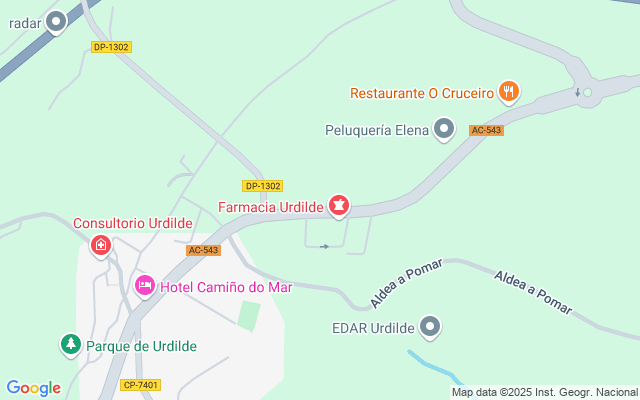Viewport: 640px width, 400px height.
Task: Open the Peluquería Elena place pin
Action: (444, 129)
